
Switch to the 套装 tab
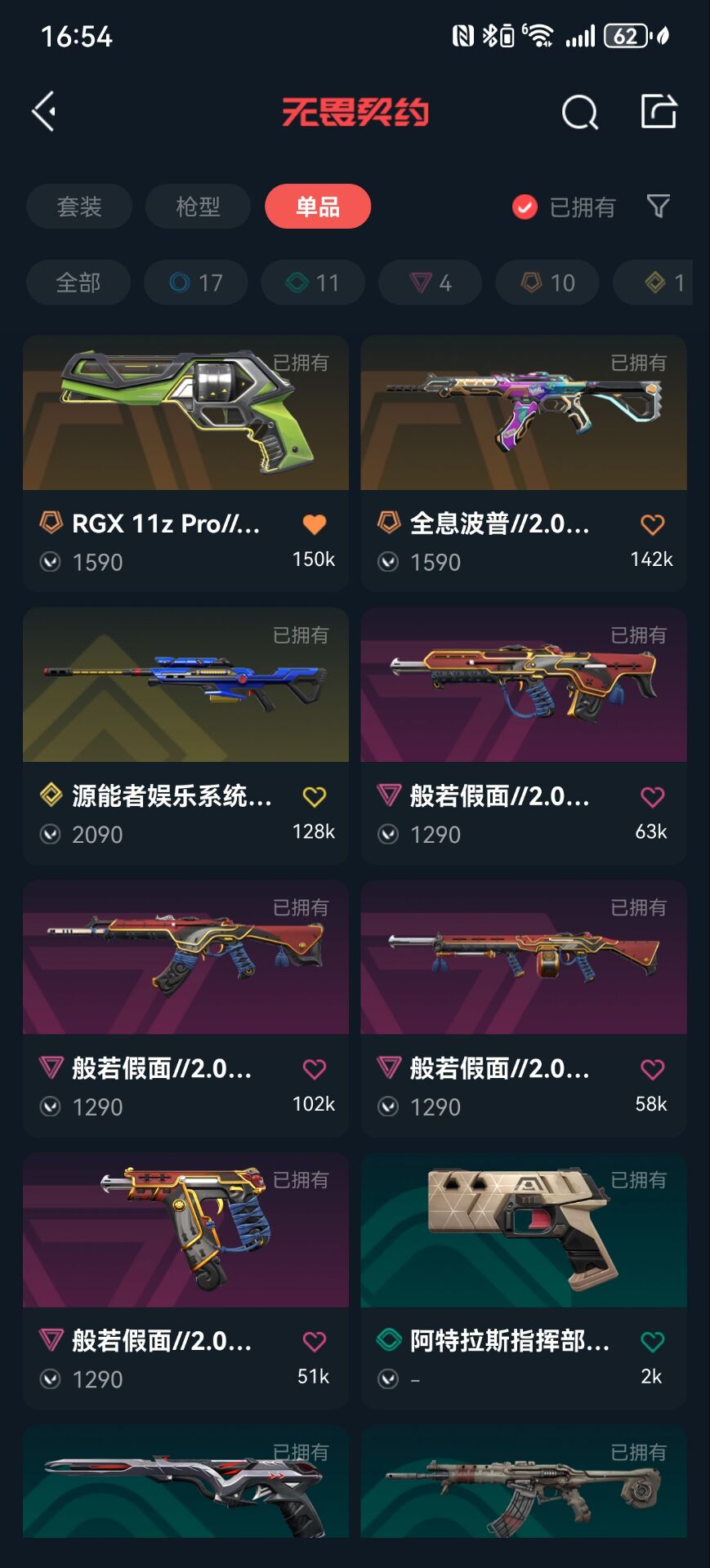tap(79, 207)
